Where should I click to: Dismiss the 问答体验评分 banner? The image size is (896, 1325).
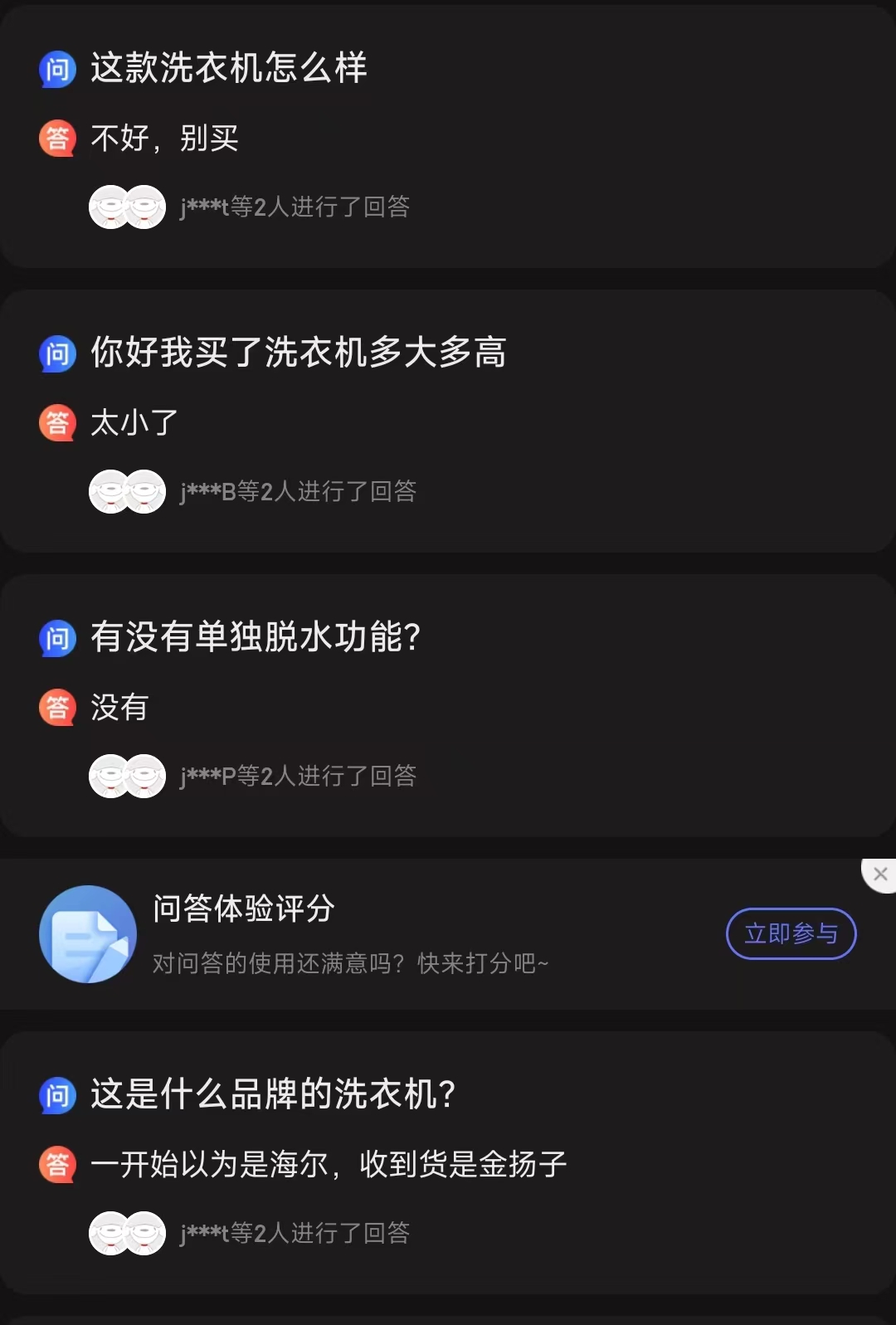click(x=880, y=874)
